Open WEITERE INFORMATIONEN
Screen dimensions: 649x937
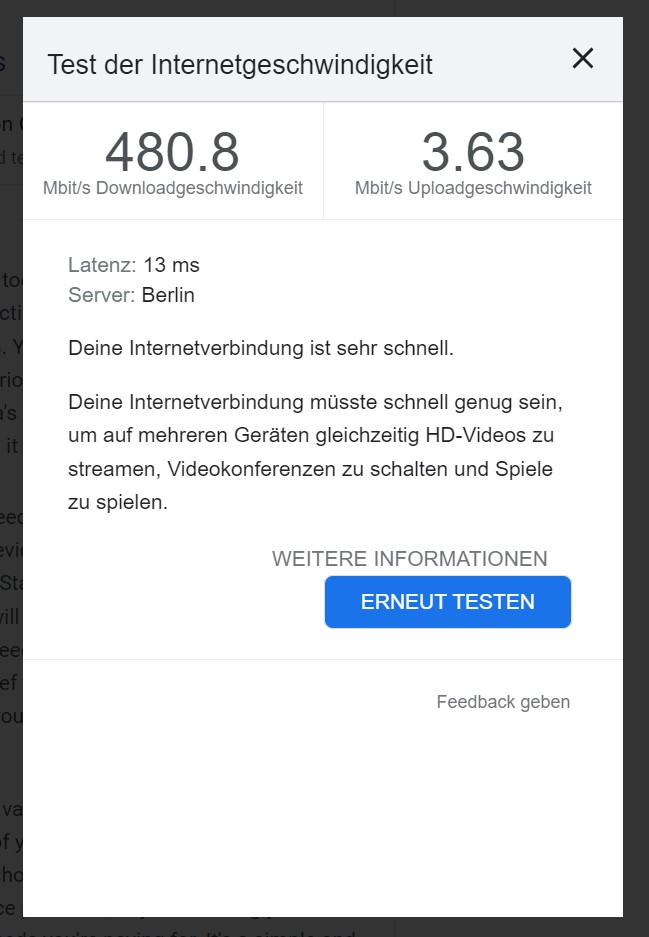409,559
